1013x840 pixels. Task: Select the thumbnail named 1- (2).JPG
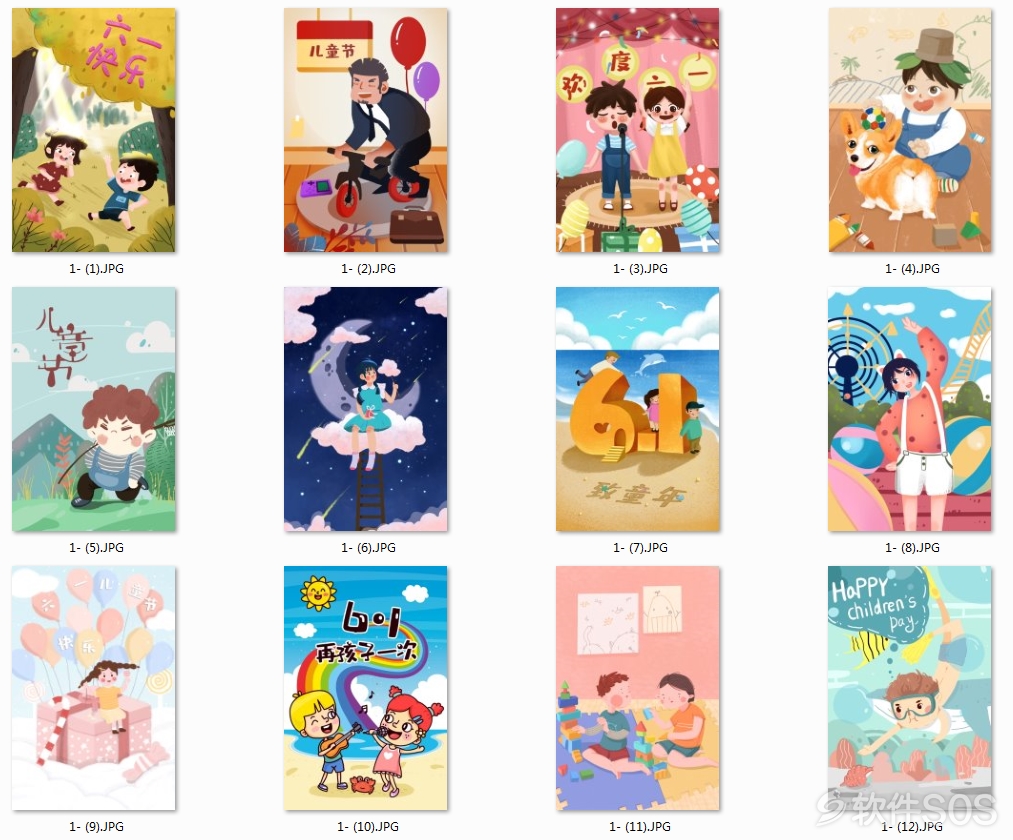click(366, 130)
